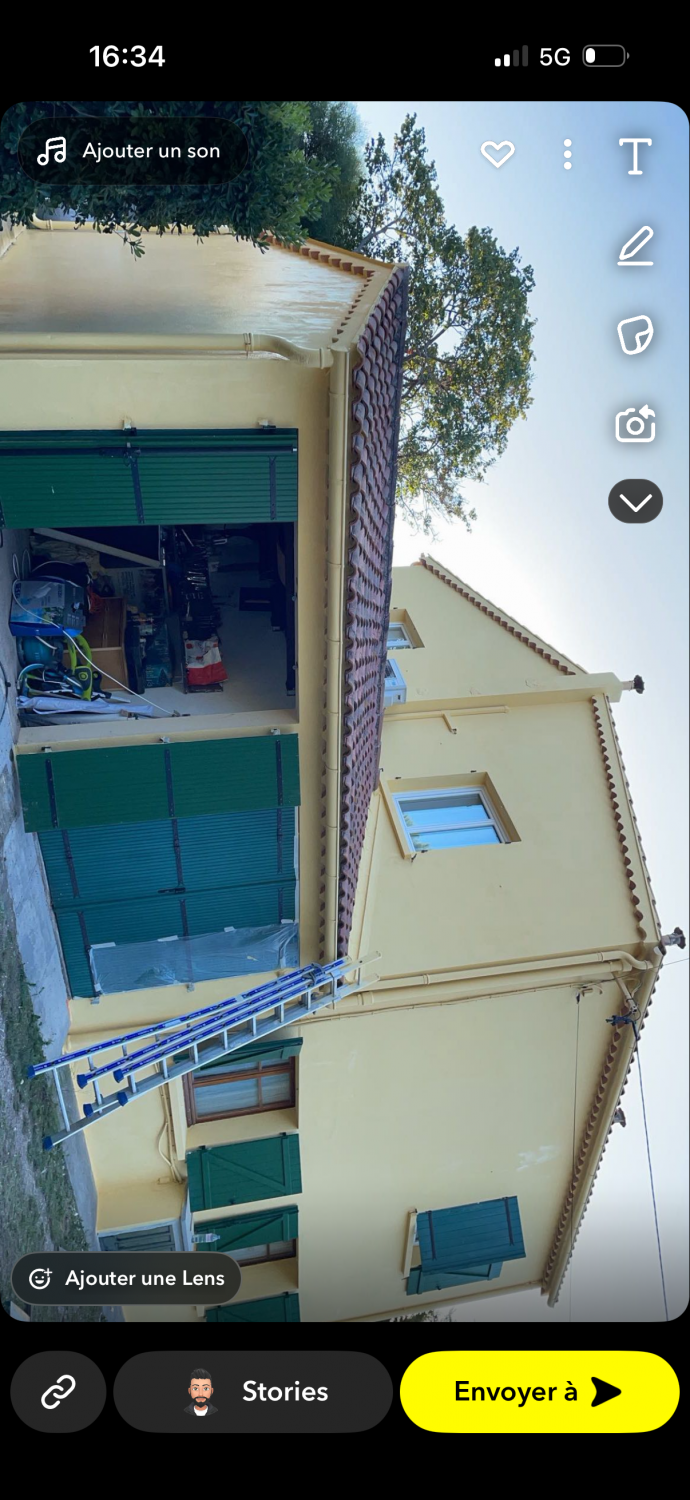Add text with the T tool
This screenshot has width=690, height=1500.
635,156
